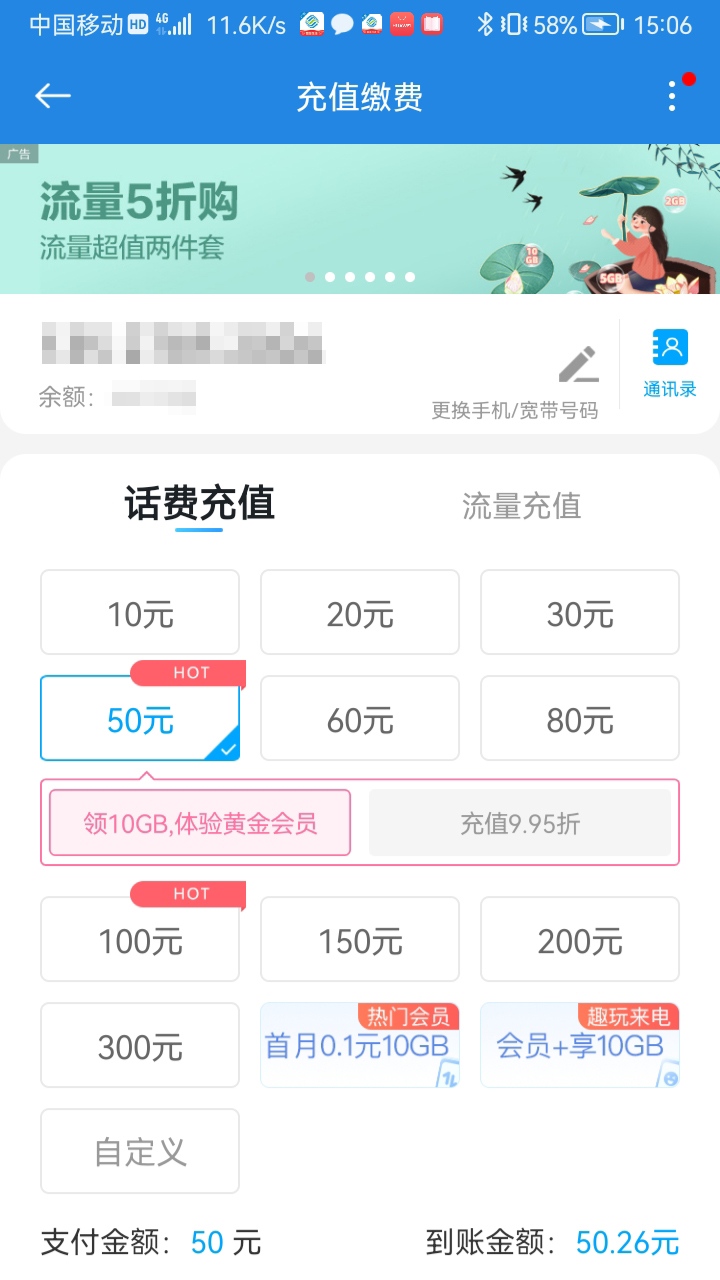The height and width of the screenshot is (1280, 720).
Task: Stay on the 话费充值 tab
Action: [x=198, y=503]
